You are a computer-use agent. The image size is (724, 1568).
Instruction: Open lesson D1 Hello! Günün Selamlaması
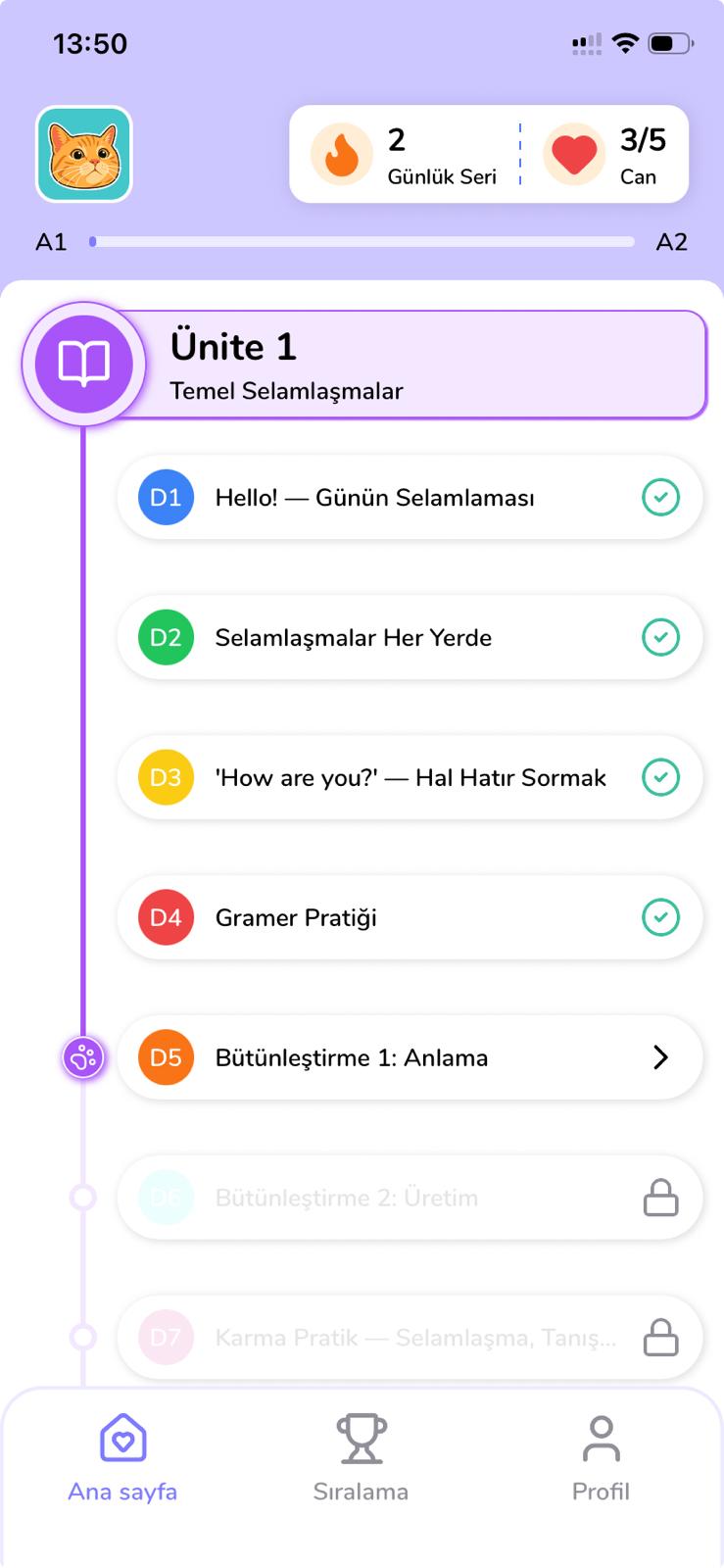tap(410, 498)
